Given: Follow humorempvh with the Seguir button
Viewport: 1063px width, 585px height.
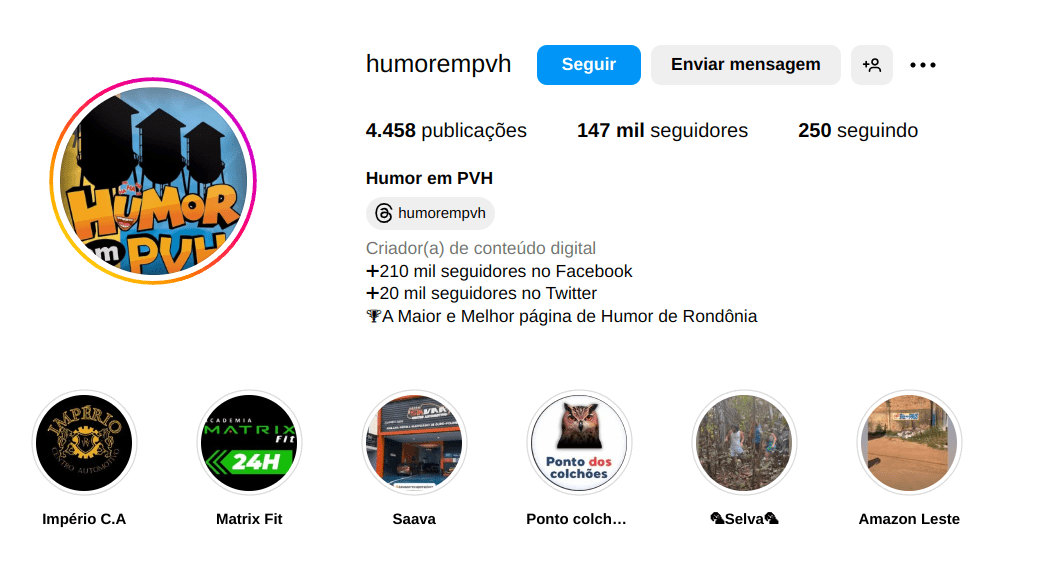Looking at the screenshot, I should tap(588, 65).
